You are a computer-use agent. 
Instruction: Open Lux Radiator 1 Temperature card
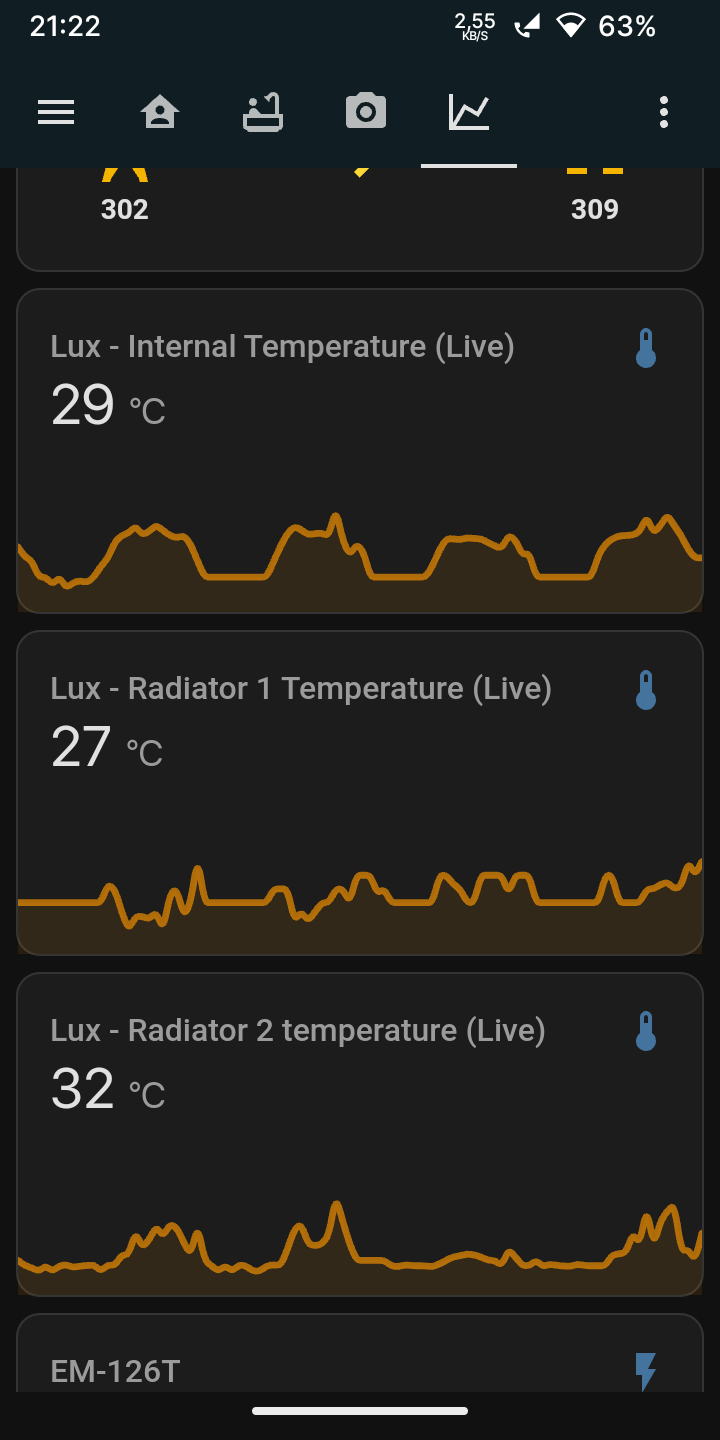(360, 793)
